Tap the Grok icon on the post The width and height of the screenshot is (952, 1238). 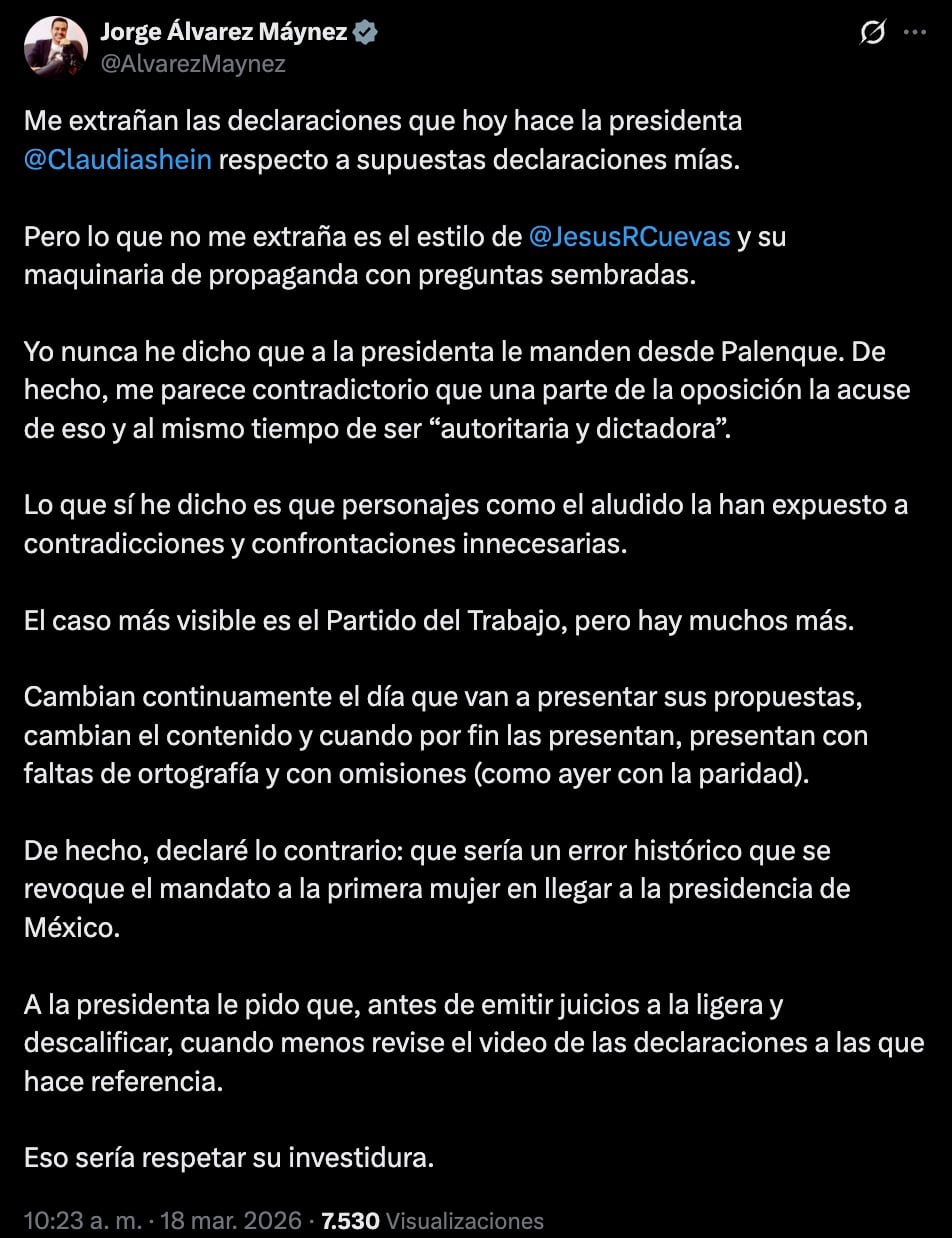(x=872, y=33)
